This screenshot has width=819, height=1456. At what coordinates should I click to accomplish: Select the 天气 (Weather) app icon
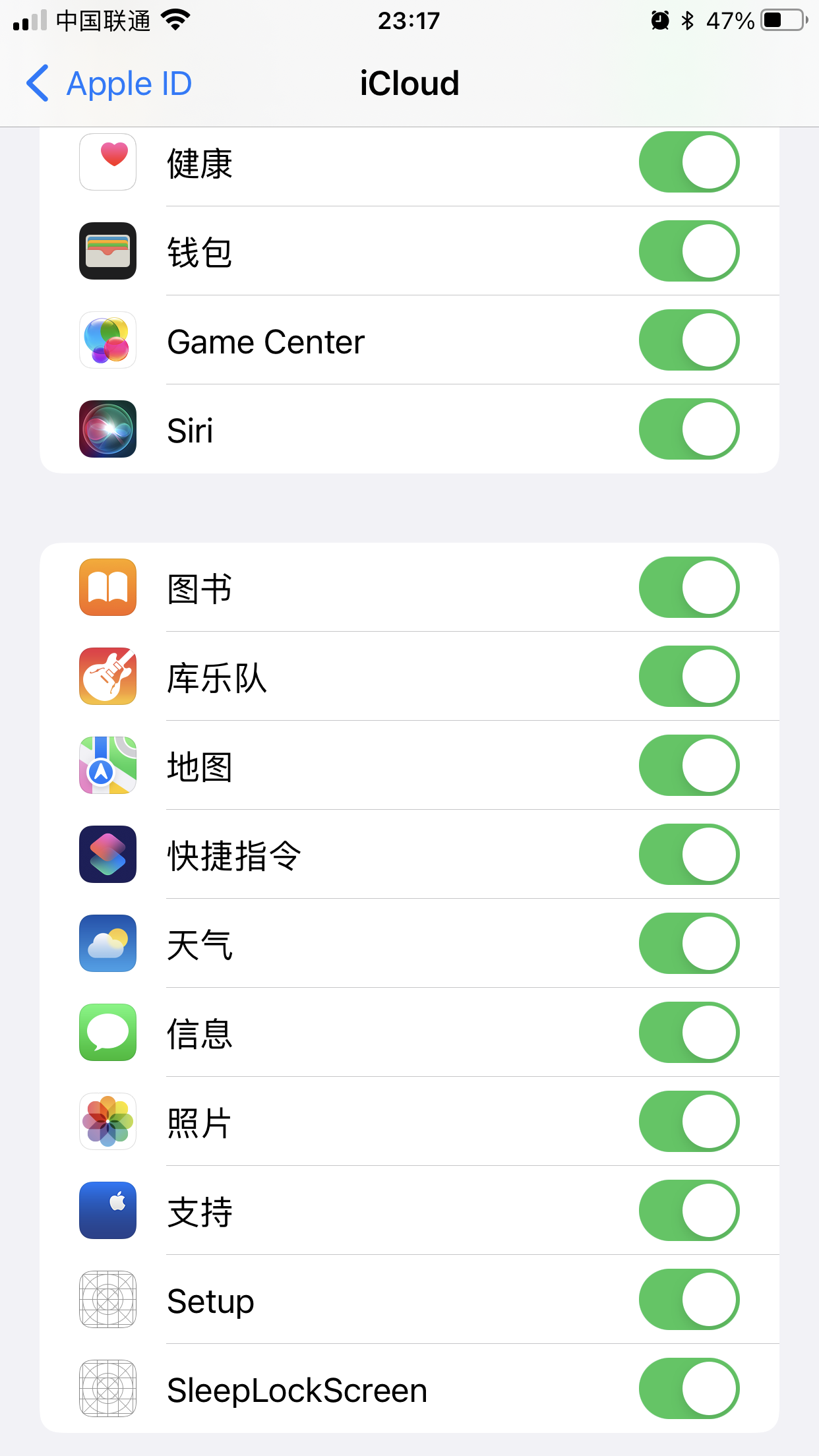coord(107,944)
